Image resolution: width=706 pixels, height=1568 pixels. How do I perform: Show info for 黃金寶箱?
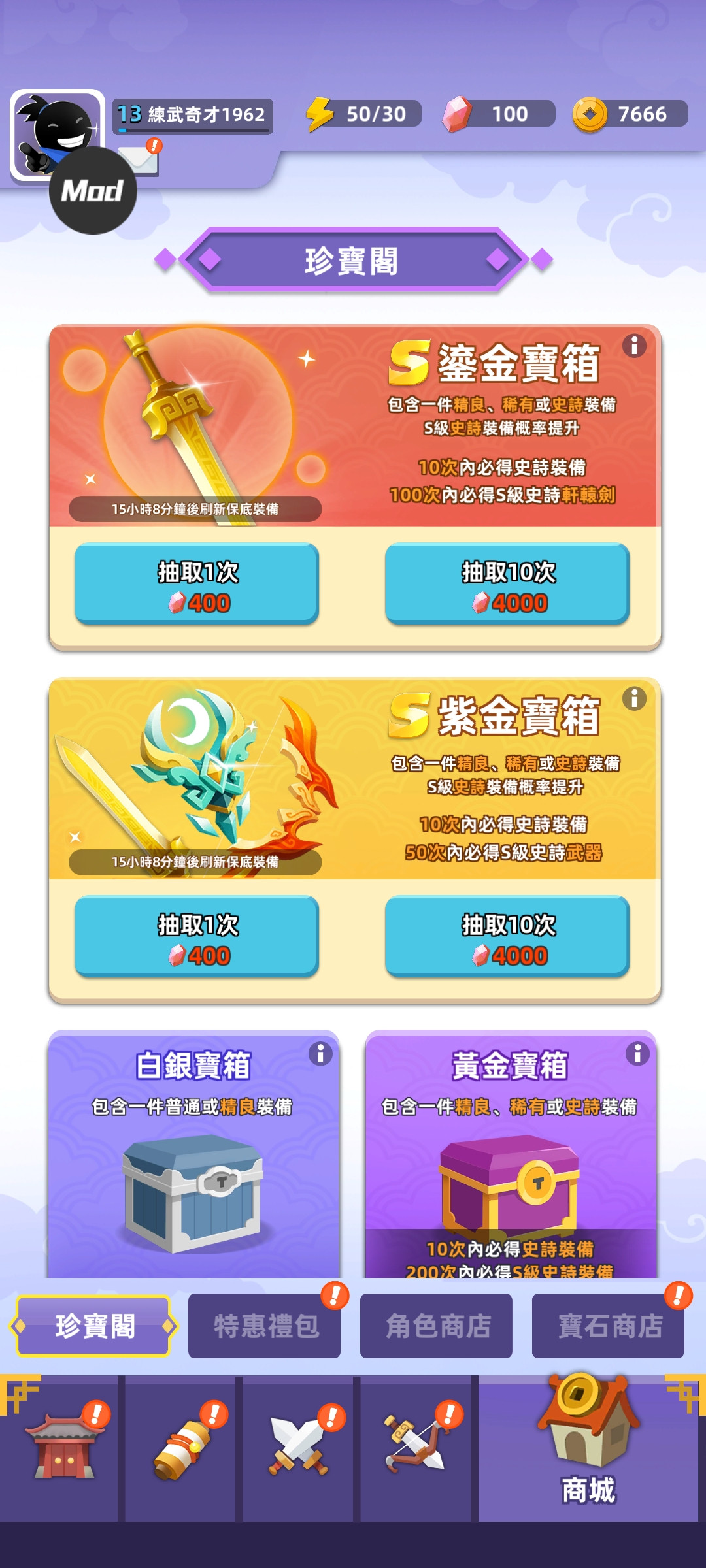[x=637, y=1054]
